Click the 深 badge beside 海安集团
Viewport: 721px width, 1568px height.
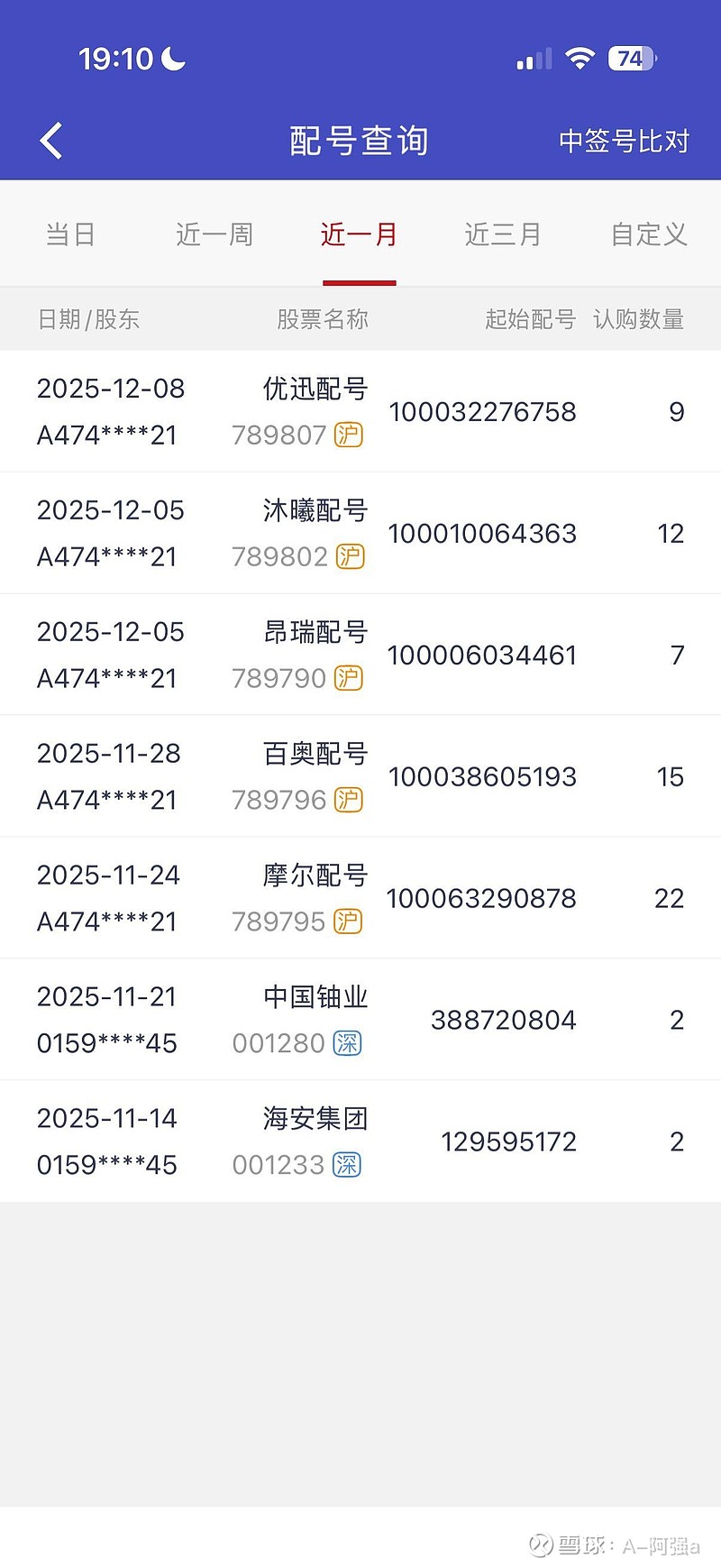[x=346, y=1165]
